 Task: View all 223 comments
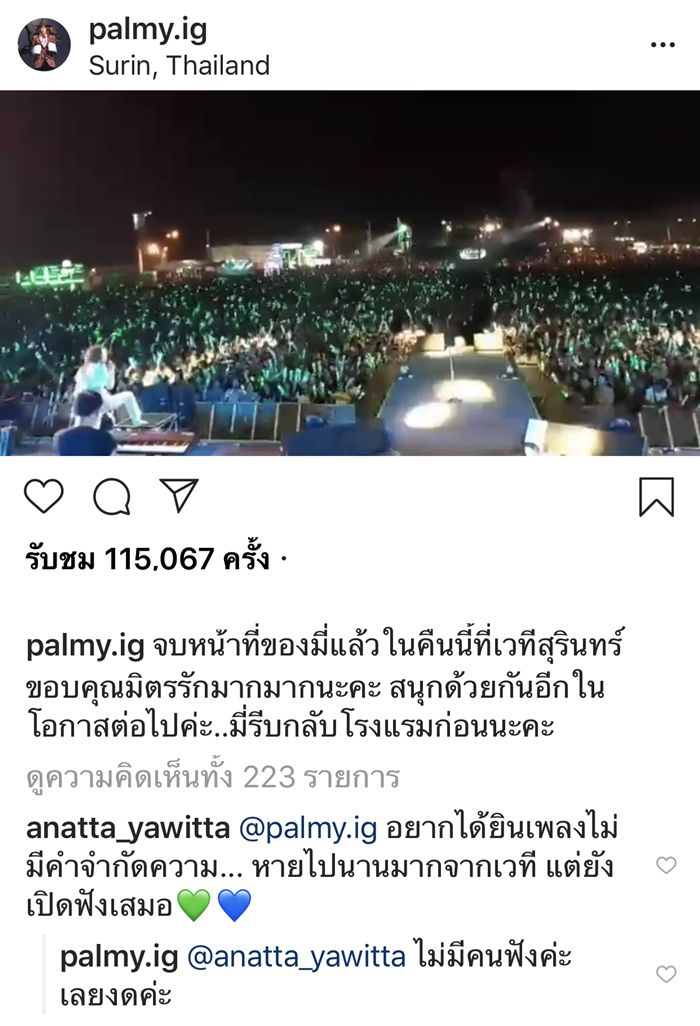[x=212, y=776]
